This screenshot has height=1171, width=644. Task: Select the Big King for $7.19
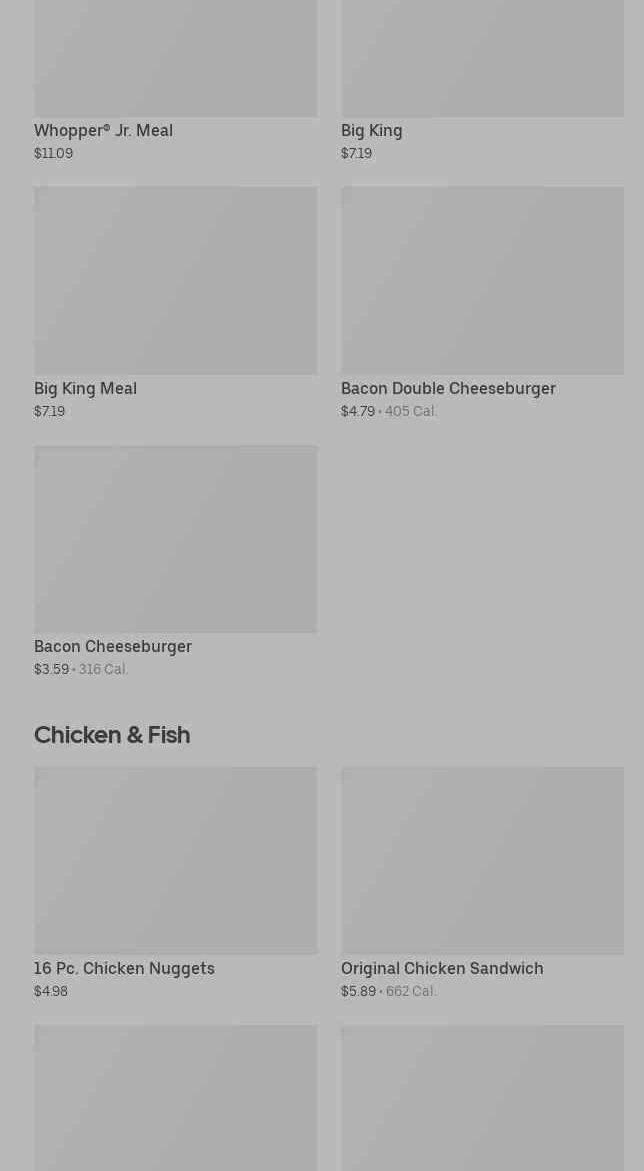(483, 81)
